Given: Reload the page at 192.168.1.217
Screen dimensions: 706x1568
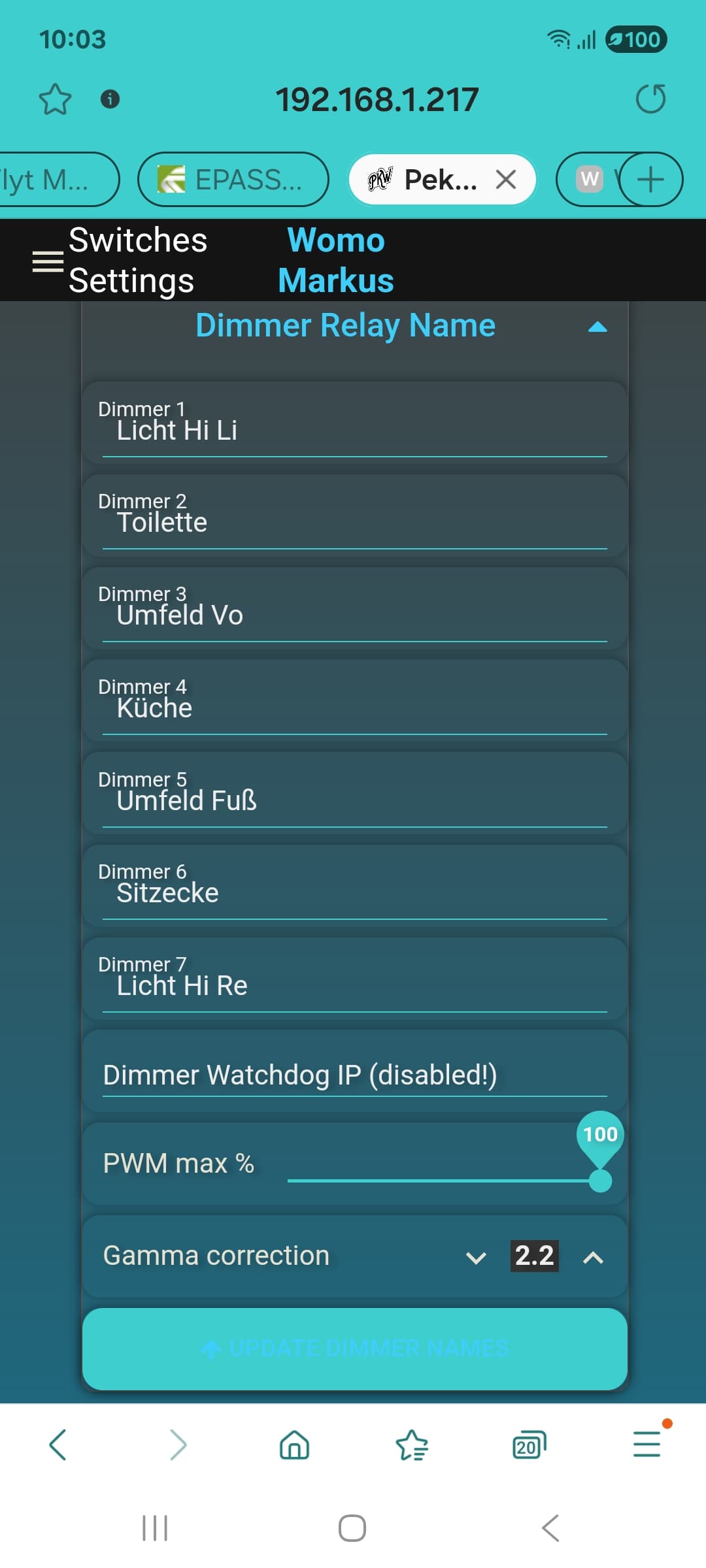Looking at the screenshot, I should (650, 99).
